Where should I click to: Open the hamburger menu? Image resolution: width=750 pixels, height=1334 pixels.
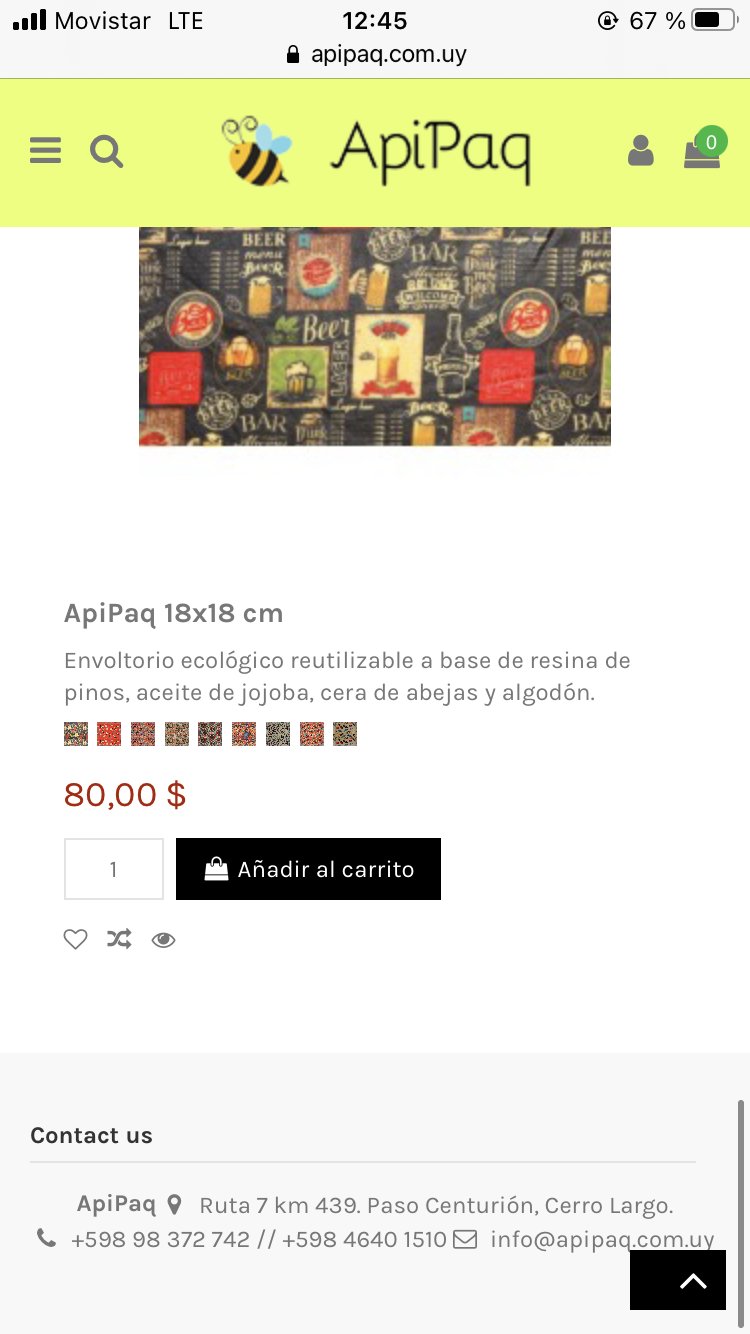tap(45, 151)
